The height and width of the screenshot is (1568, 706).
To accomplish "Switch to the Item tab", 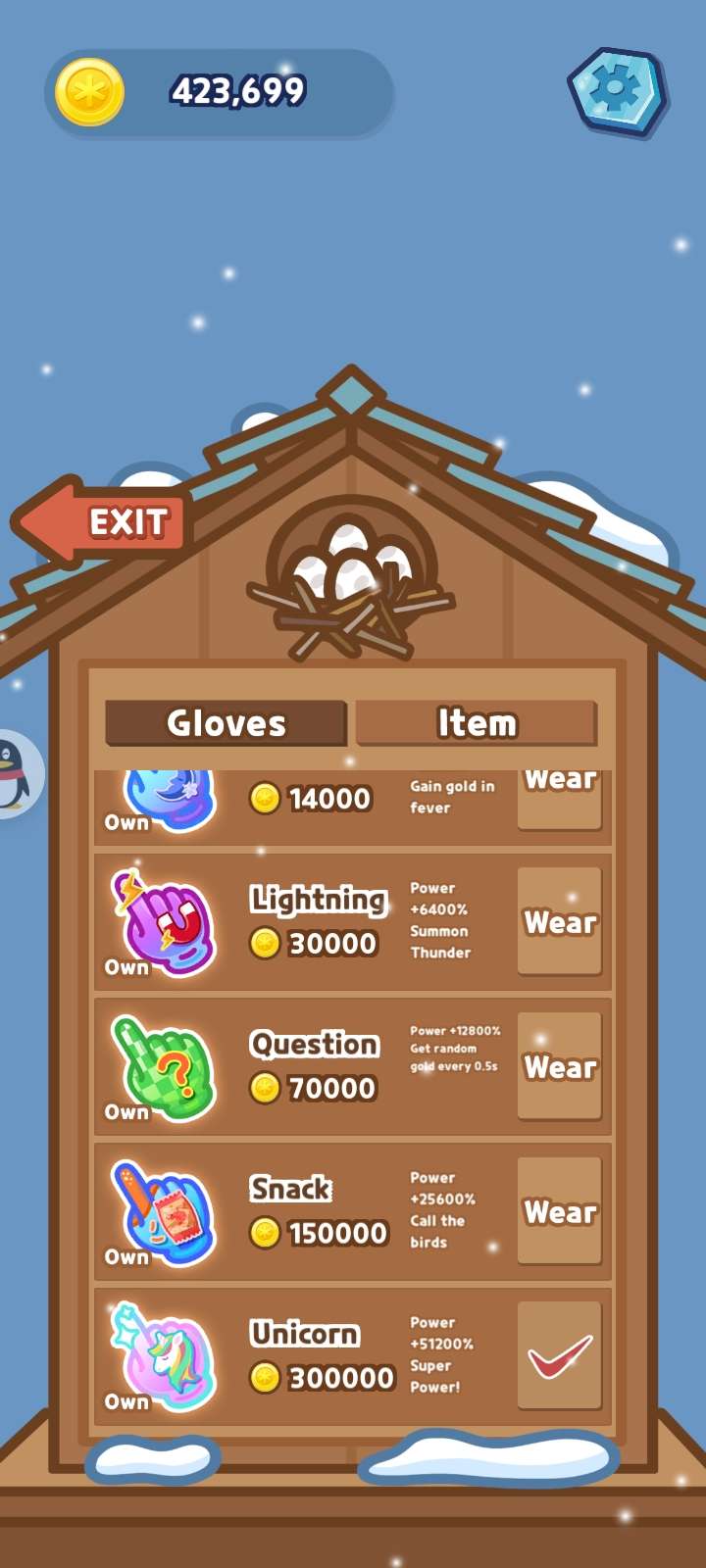I will pyautogui.click(x=477, y=723).
